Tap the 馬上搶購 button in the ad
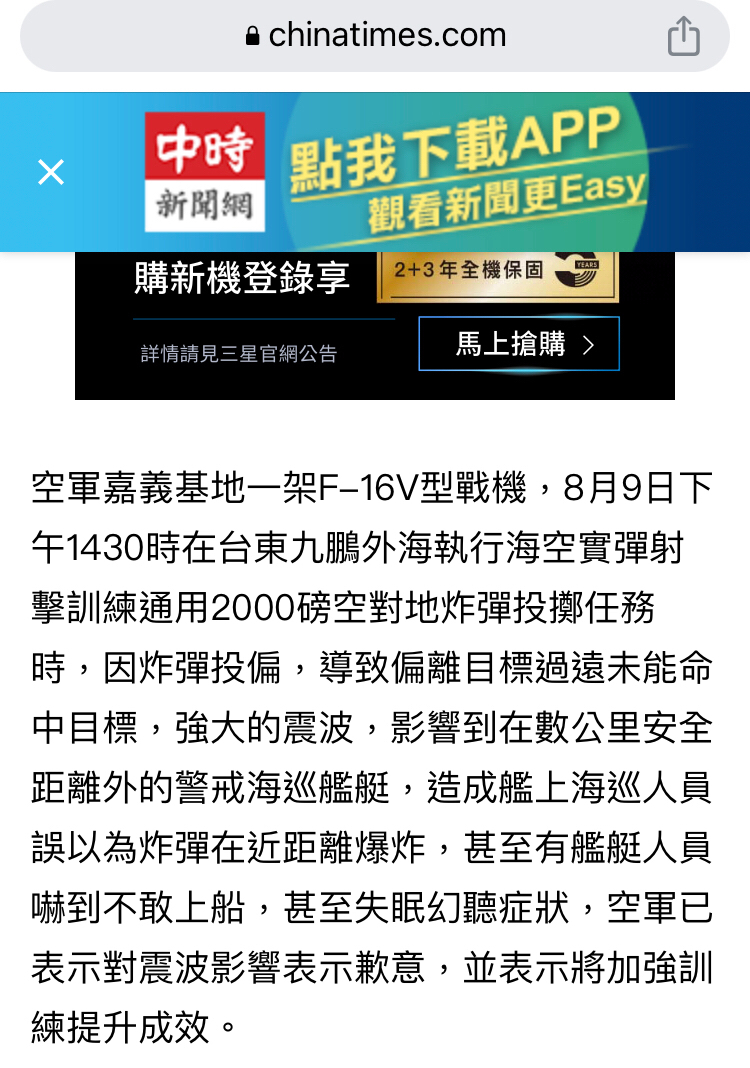The width and height of the screenshot is (750, 1068). click(x=519, y=345)
